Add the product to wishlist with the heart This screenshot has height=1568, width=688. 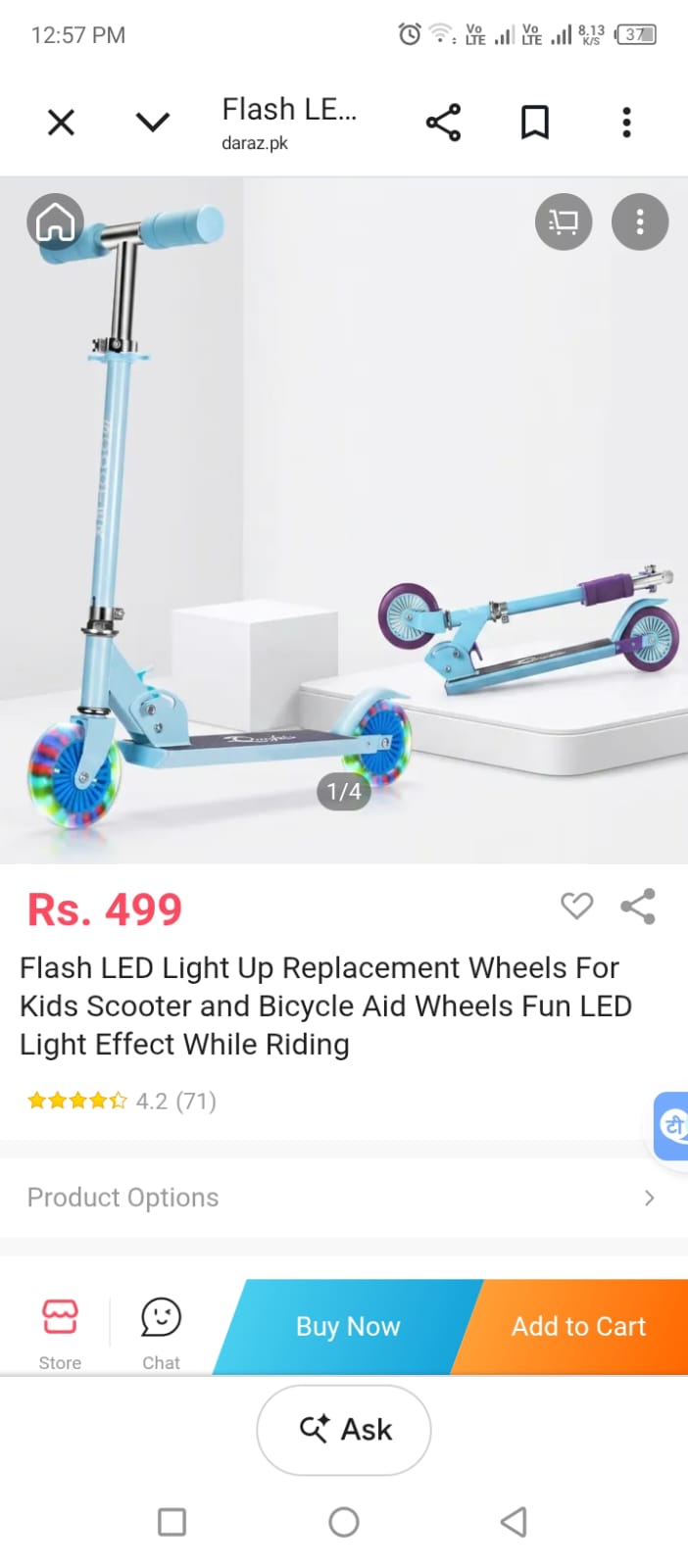(x=576, y=906)
